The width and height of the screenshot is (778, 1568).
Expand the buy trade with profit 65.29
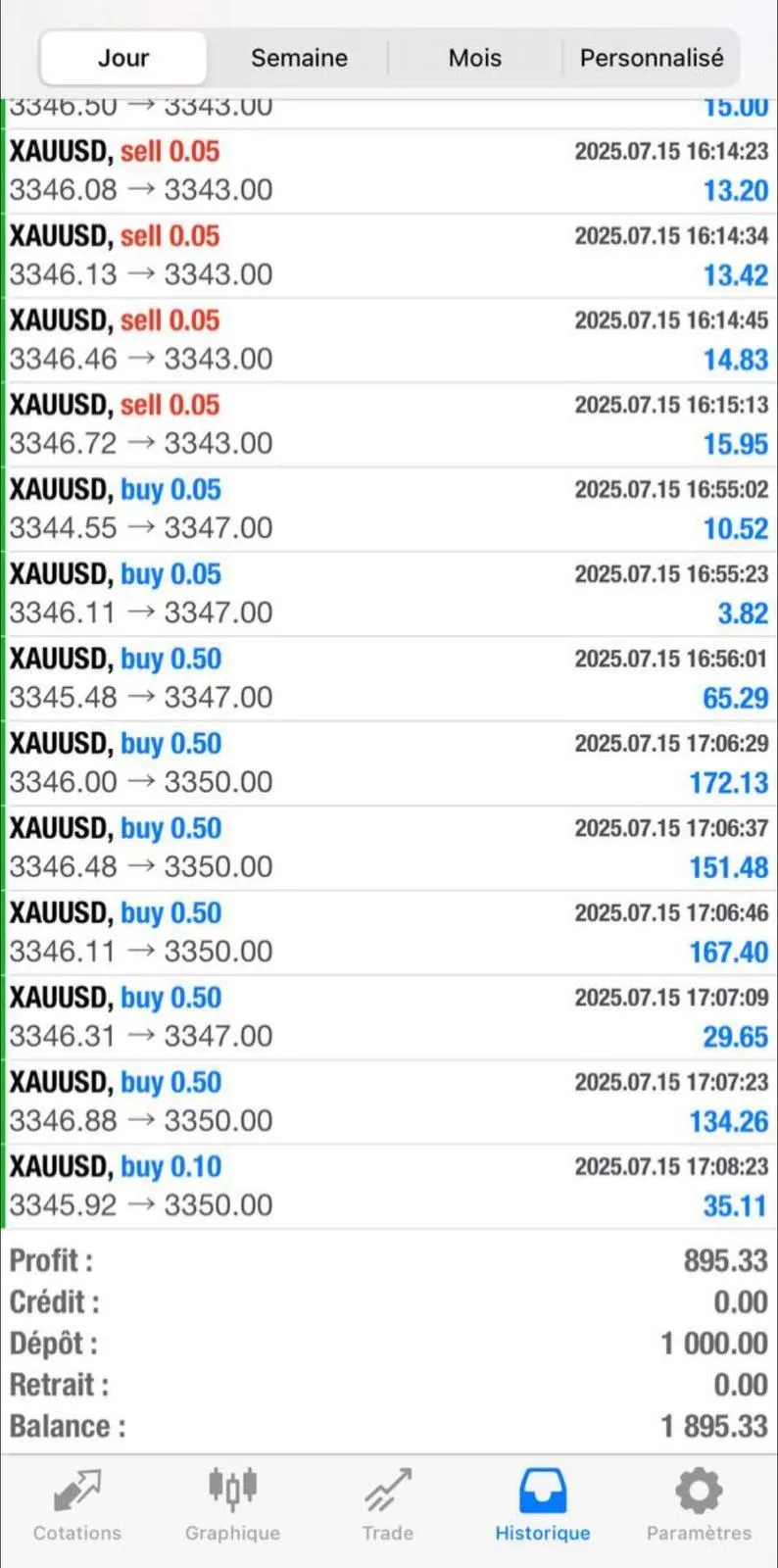point(389,679)
